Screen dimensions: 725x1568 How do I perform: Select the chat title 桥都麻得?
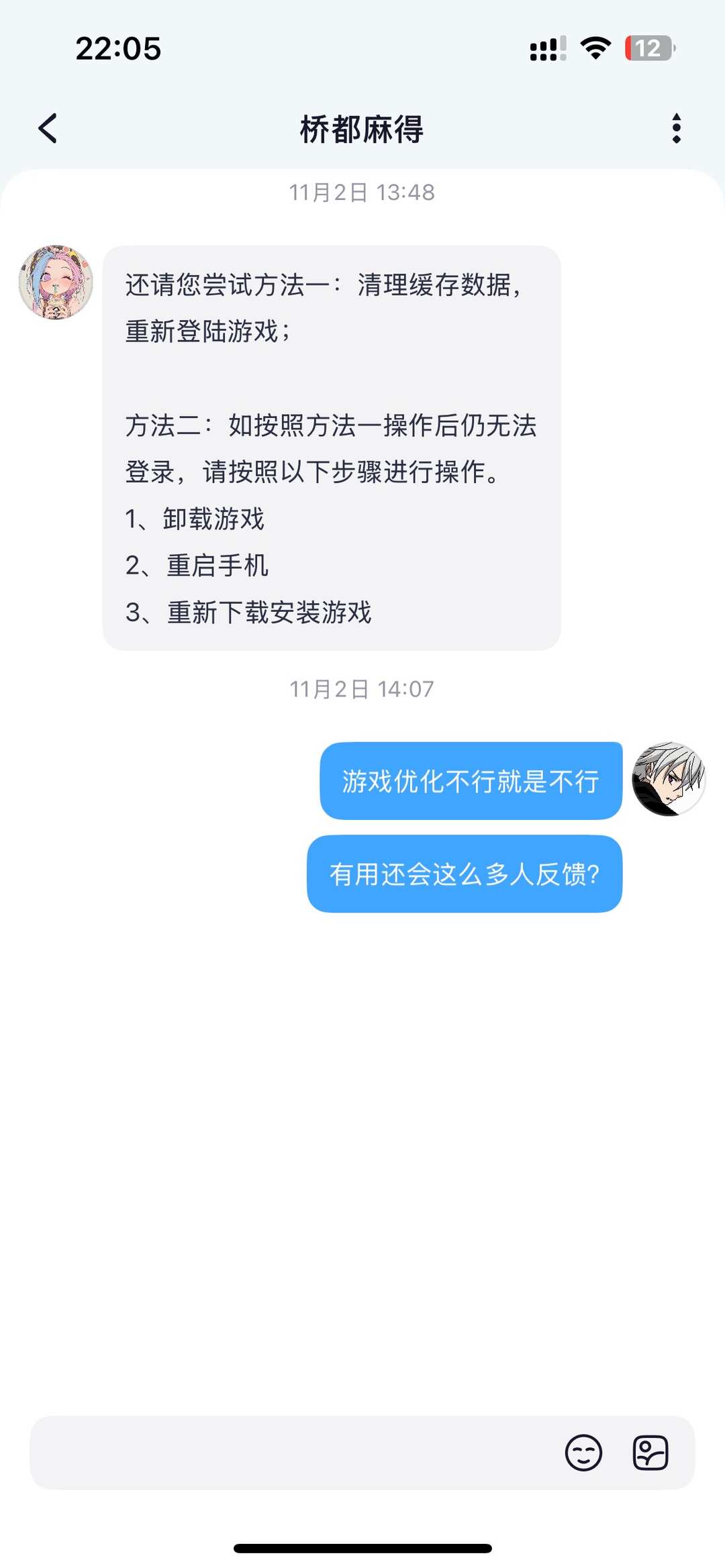[x=362, y=129]
